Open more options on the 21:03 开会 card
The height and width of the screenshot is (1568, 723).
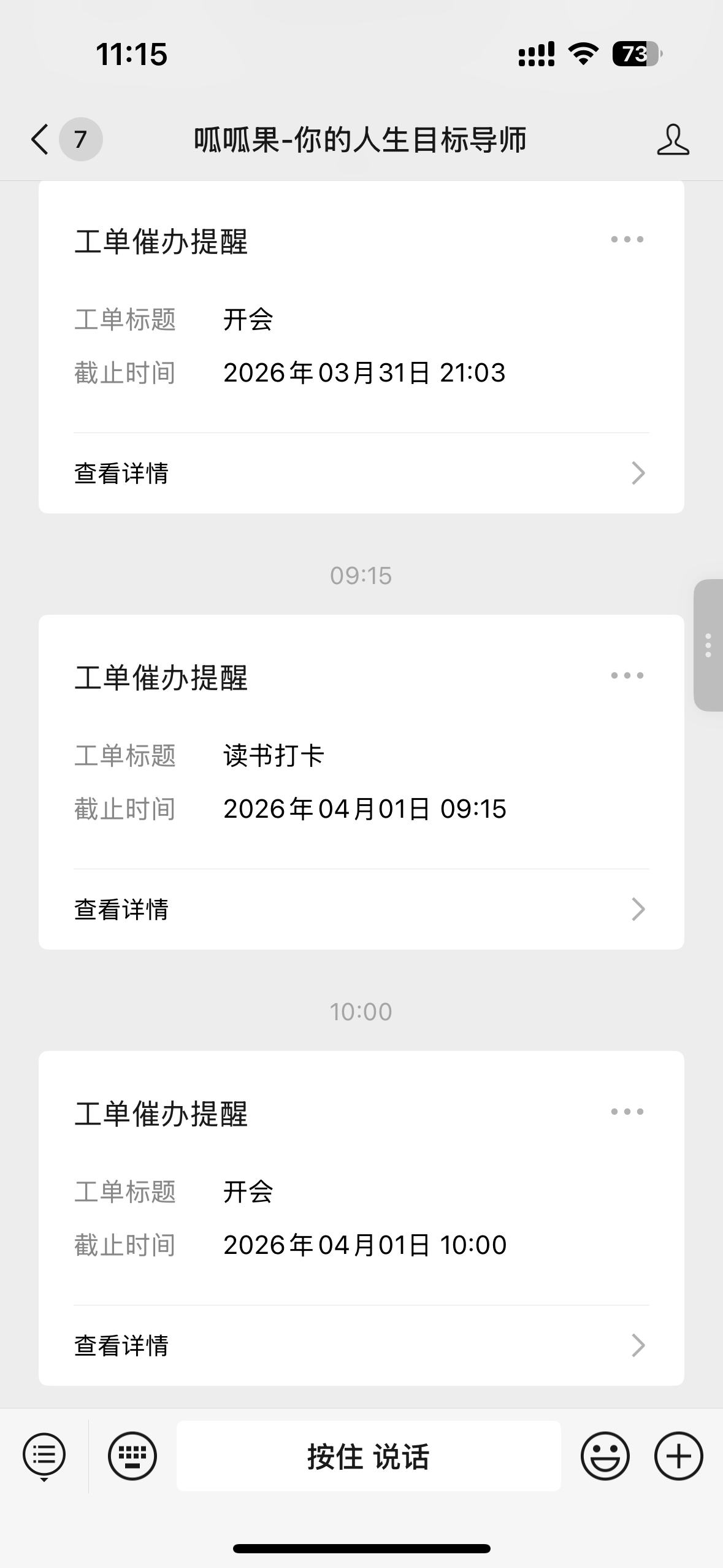coord(627,240)
